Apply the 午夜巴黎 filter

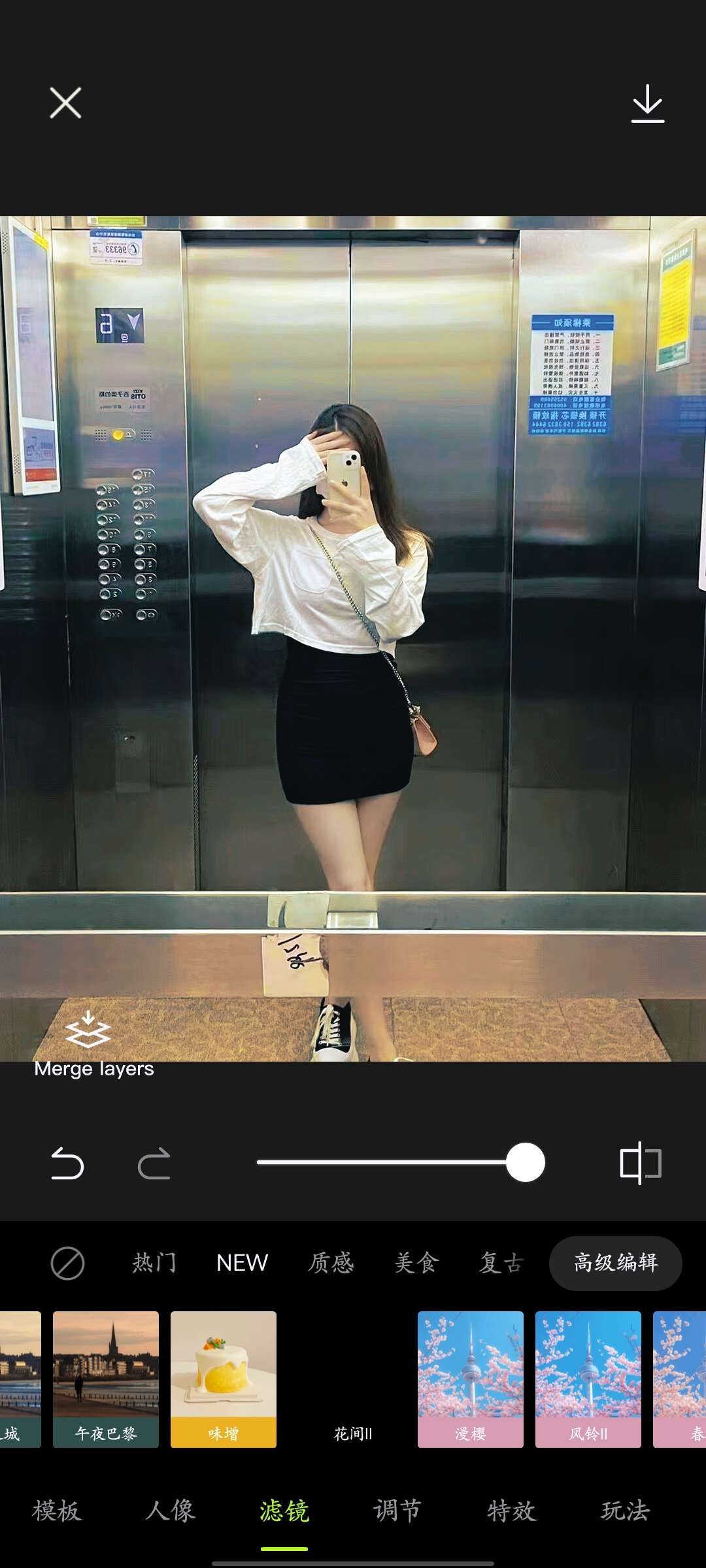(106, 1379)
